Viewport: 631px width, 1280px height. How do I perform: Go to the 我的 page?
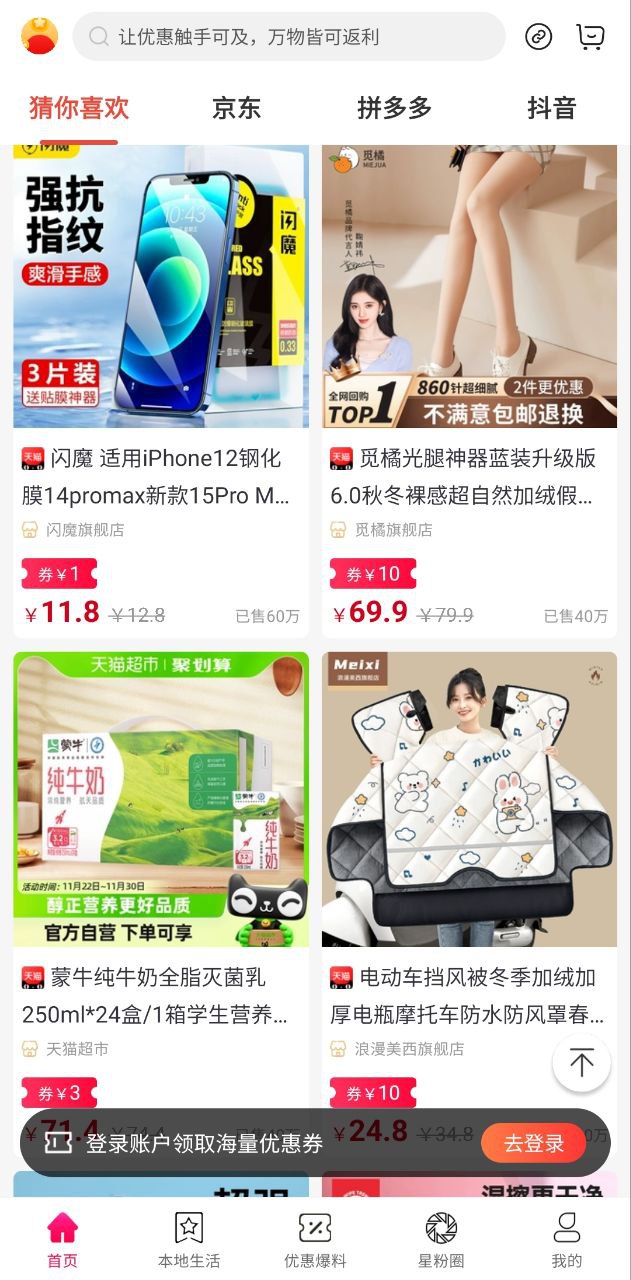(x=567, y=1239)
